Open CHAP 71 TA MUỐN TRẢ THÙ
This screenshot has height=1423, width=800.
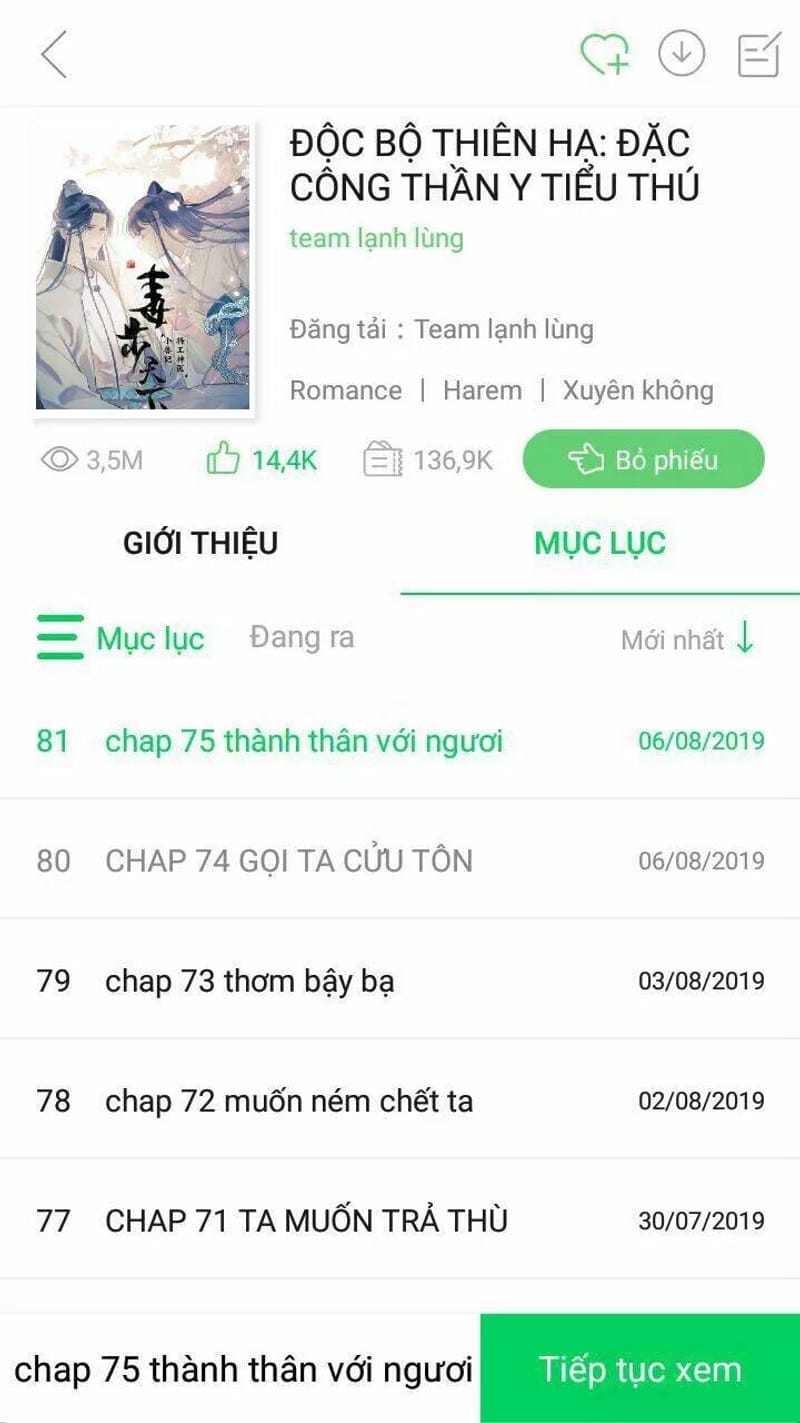pos(400,1220)
